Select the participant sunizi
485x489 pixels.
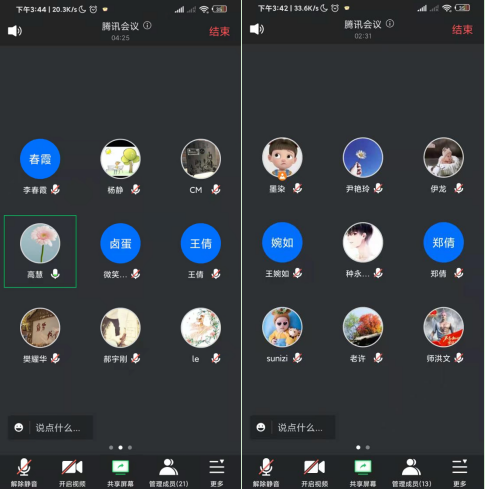pos(282,335)
